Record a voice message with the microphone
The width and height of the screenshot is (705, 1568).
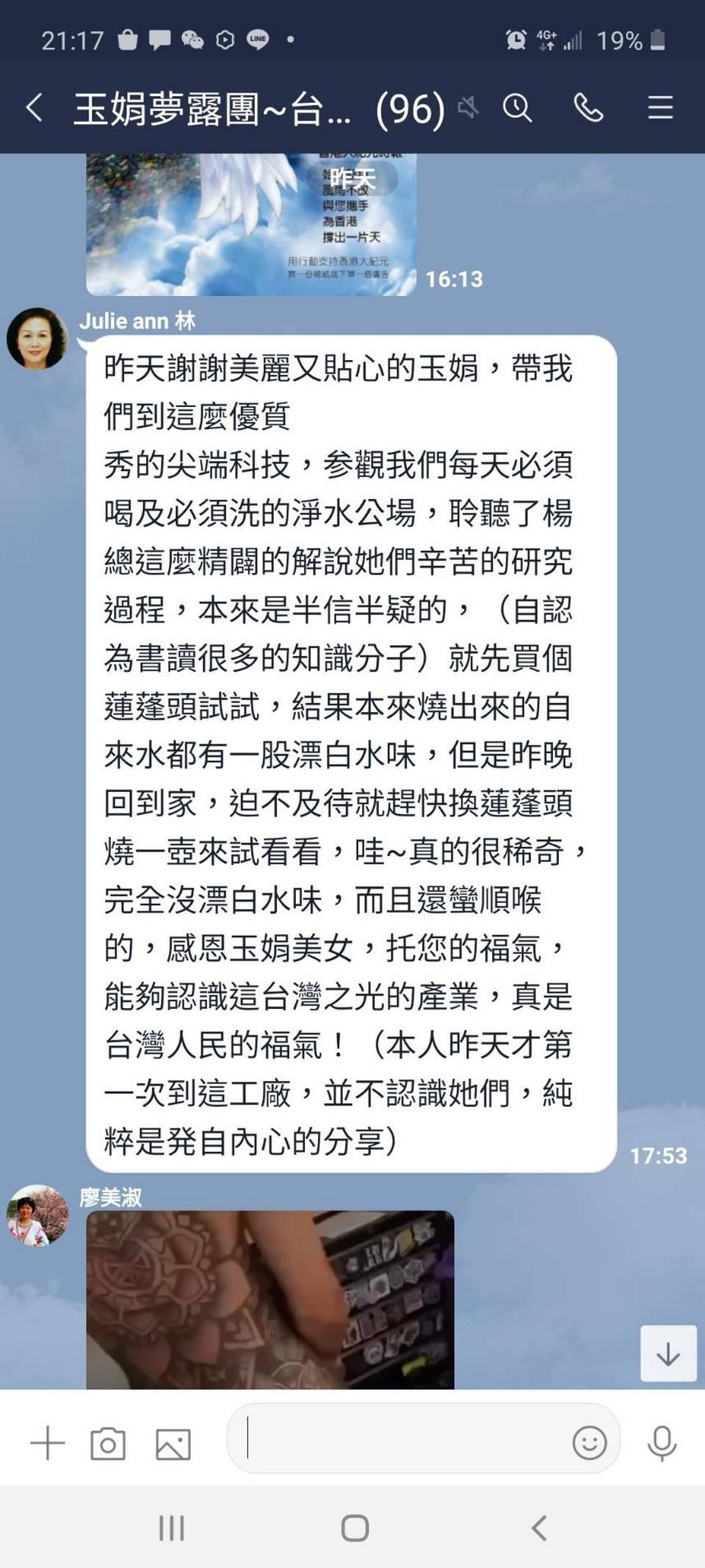662,1443
